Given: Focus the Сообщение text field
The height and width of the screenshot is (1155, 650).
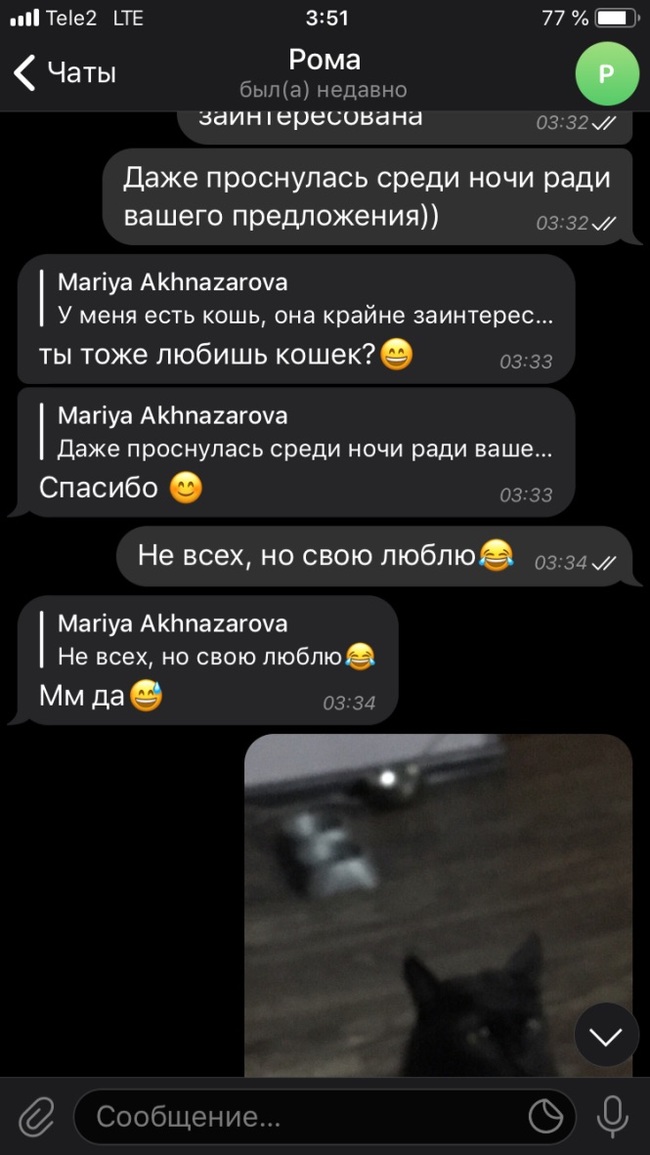Looking at the screenshot, I should [x=300, y=1115].
